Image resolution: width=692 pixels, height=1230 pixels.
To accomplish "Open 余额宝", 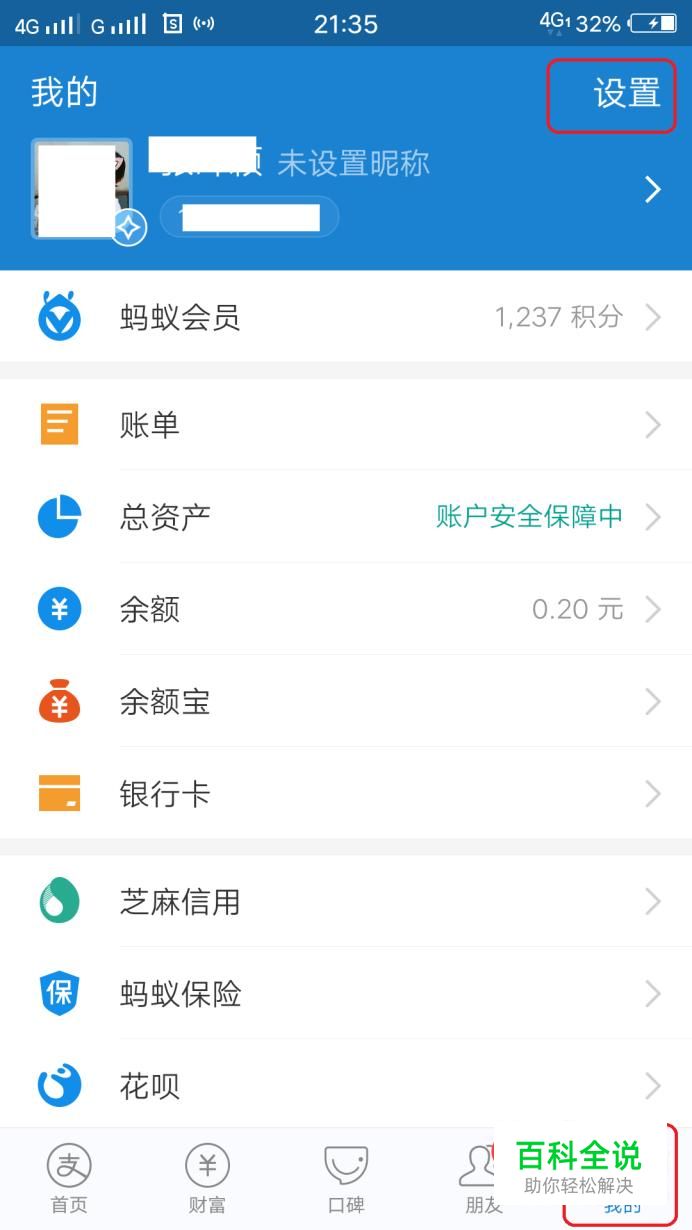I will (x=345, y=702).
